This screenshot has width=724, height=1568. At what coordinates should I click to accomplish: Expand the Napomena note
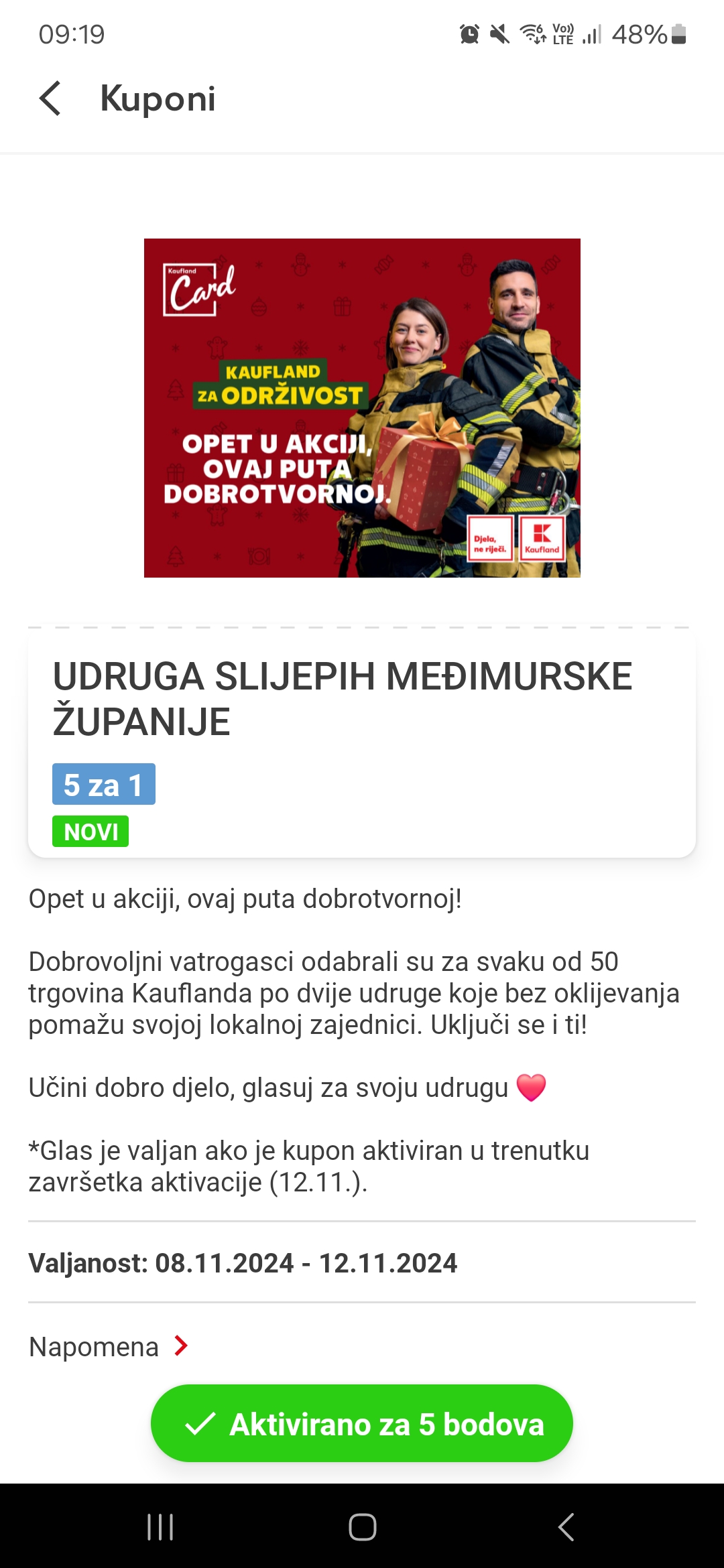109,1346
